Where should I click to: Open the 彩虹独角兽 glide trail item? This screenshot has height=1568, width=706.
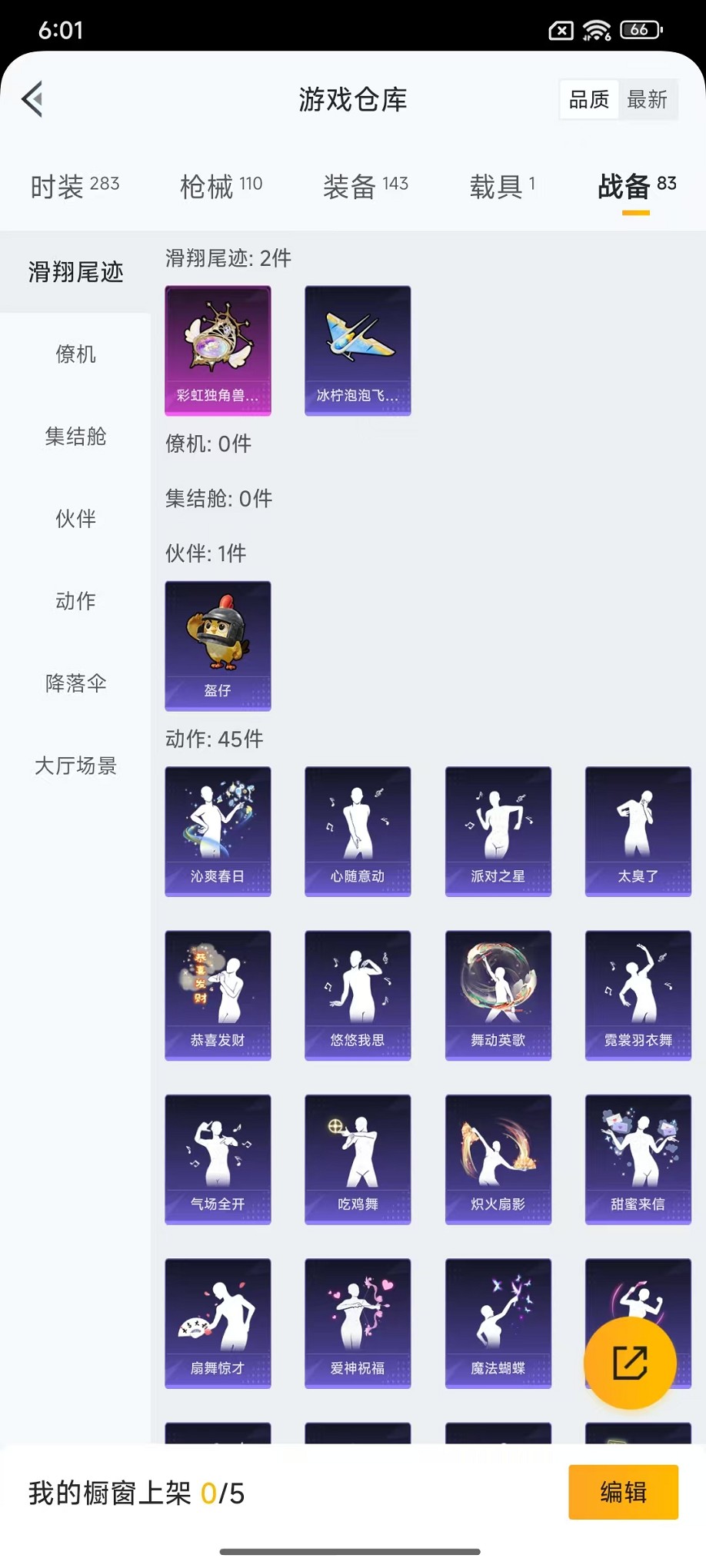pos(218,350)
